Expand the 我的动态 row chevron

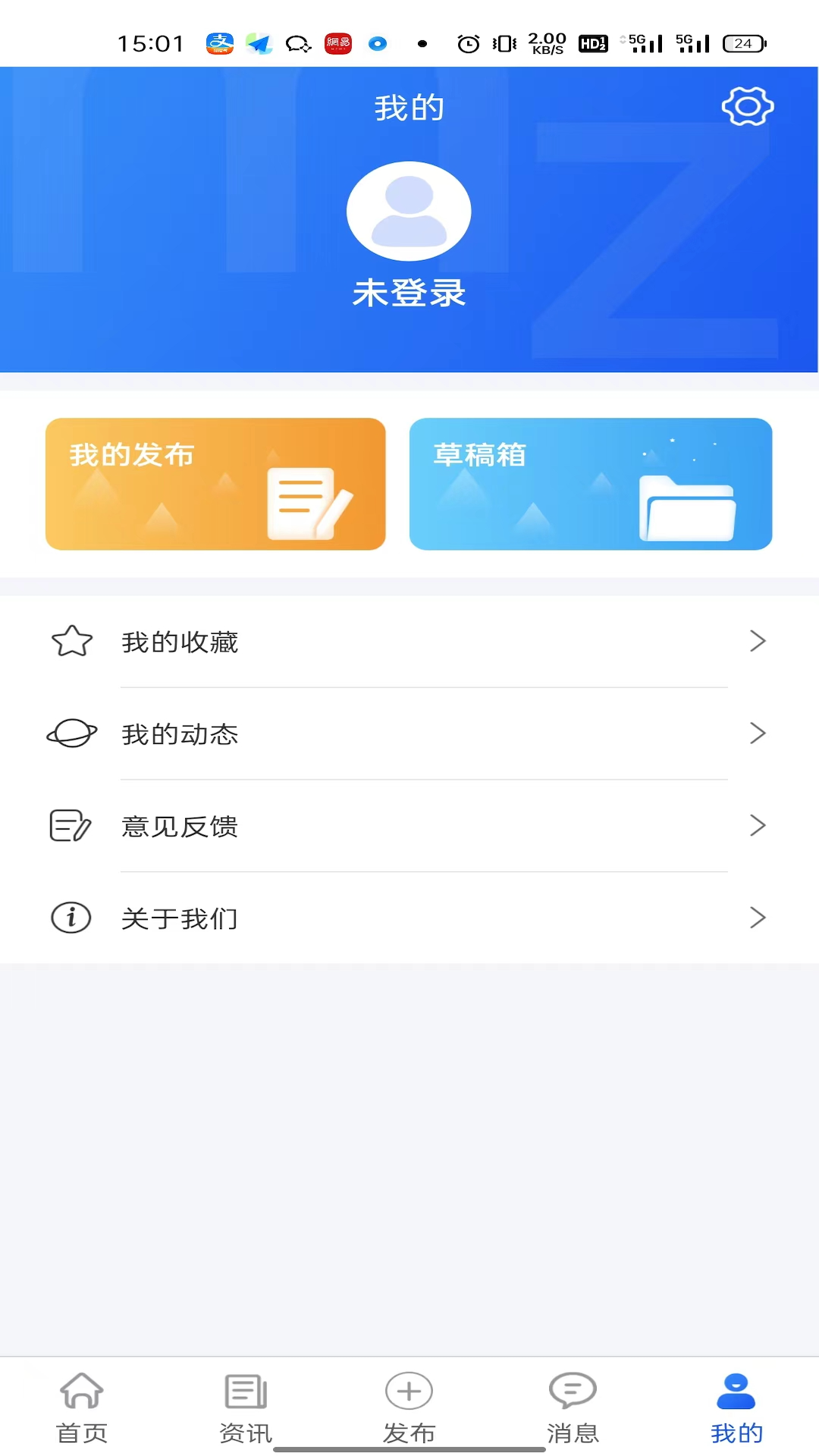point(758,733)
